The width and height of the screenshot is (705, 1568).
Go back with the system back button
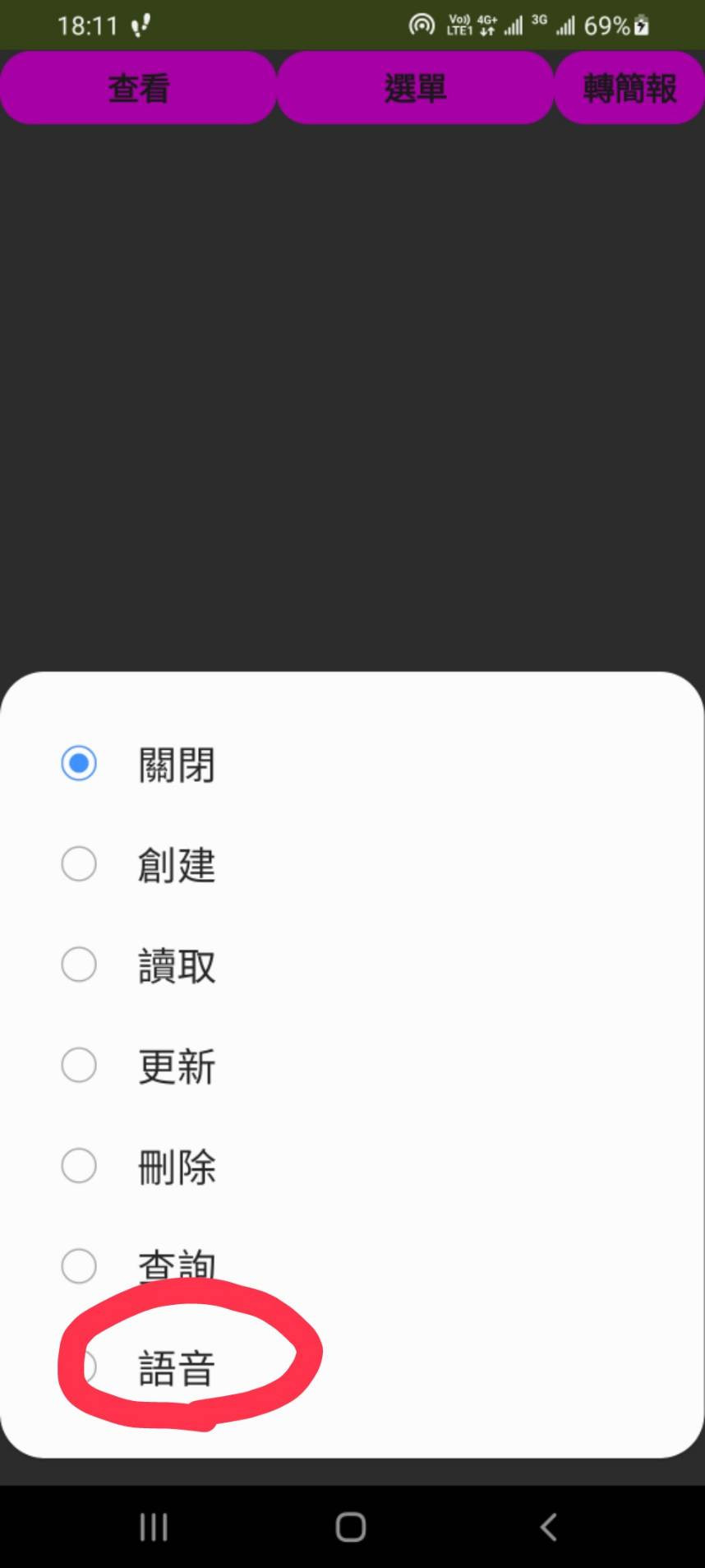(548, 1528)
